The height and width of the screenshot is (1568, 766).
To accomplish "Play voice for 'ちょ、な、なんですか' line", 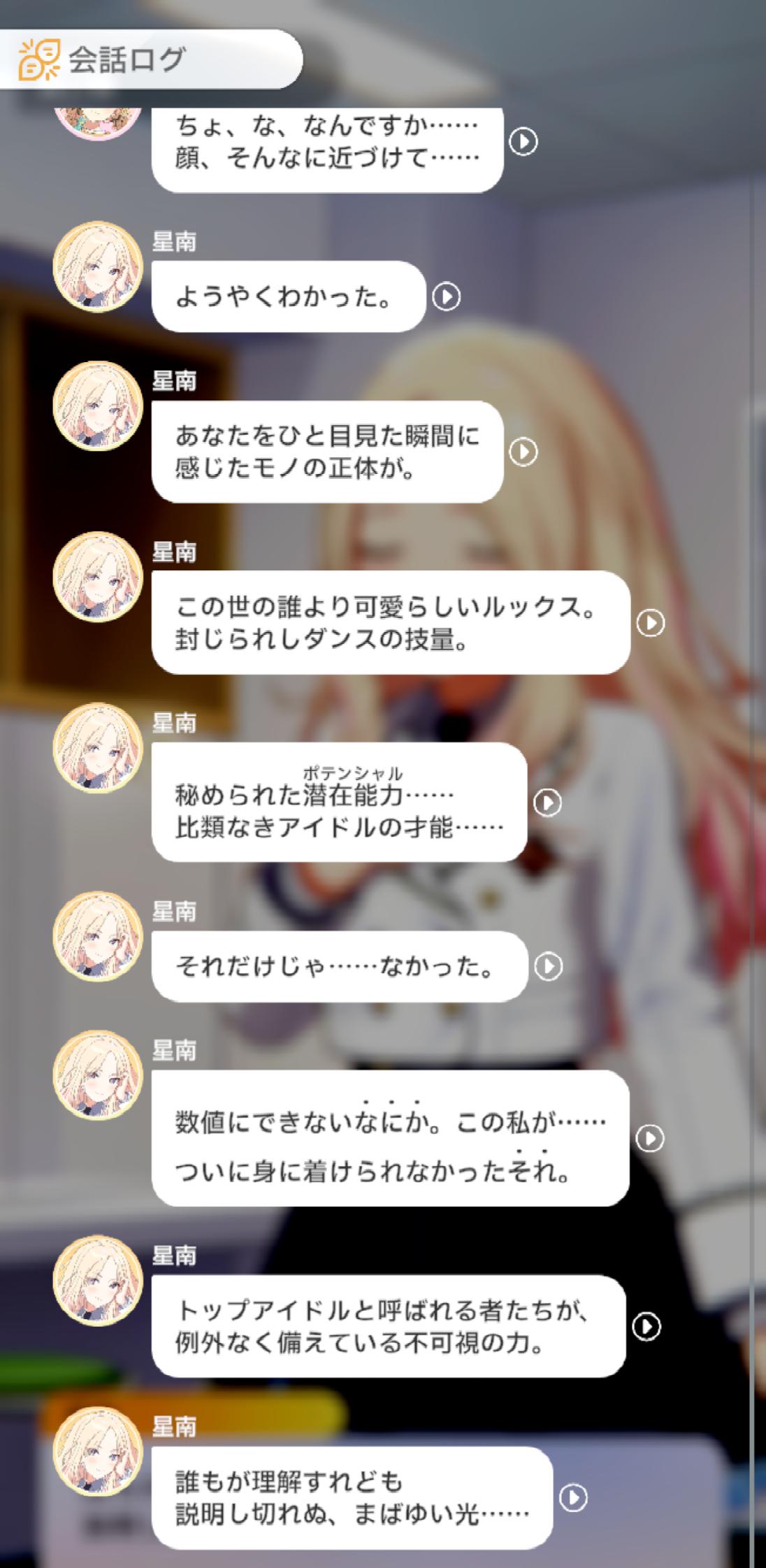I will (x=523, y=142).
